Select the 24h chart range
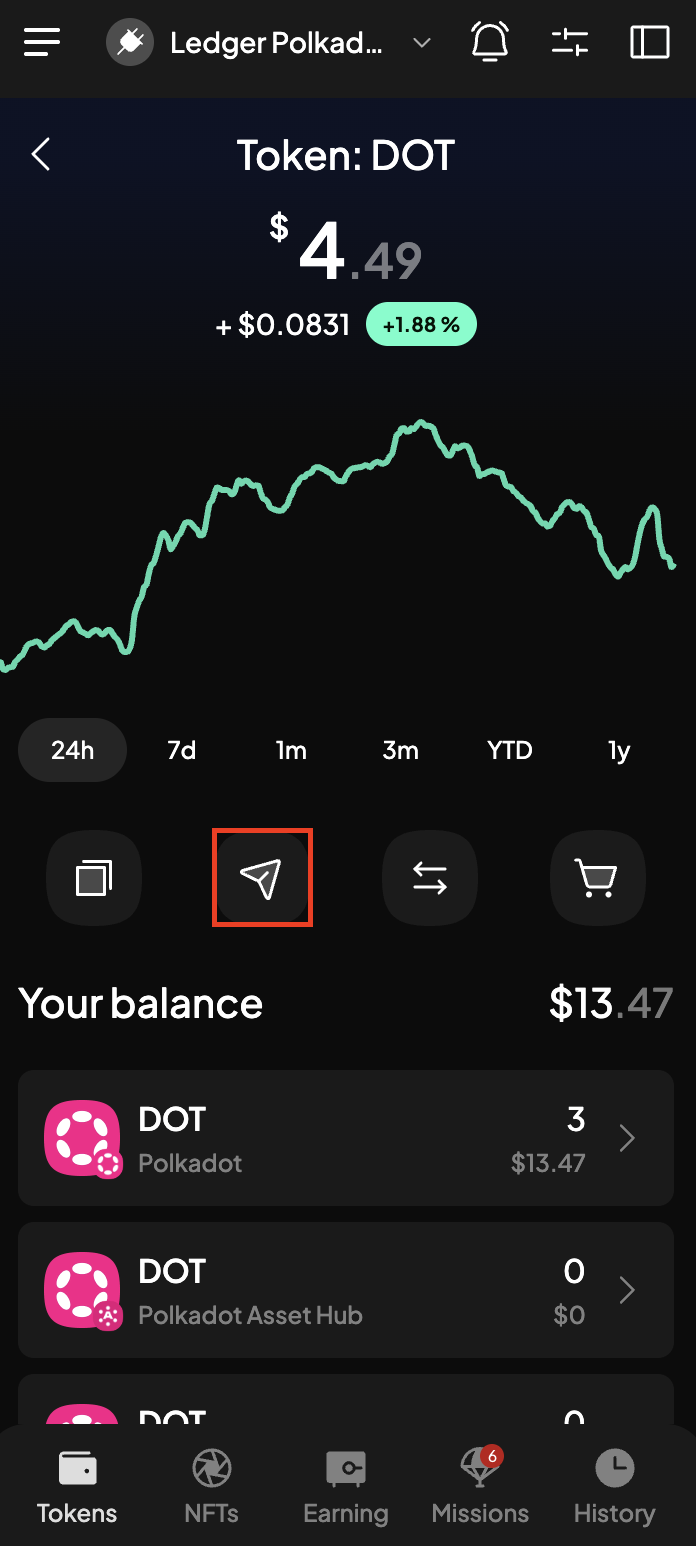Viewport: 696px width, 1546px height. coord(72,750)
